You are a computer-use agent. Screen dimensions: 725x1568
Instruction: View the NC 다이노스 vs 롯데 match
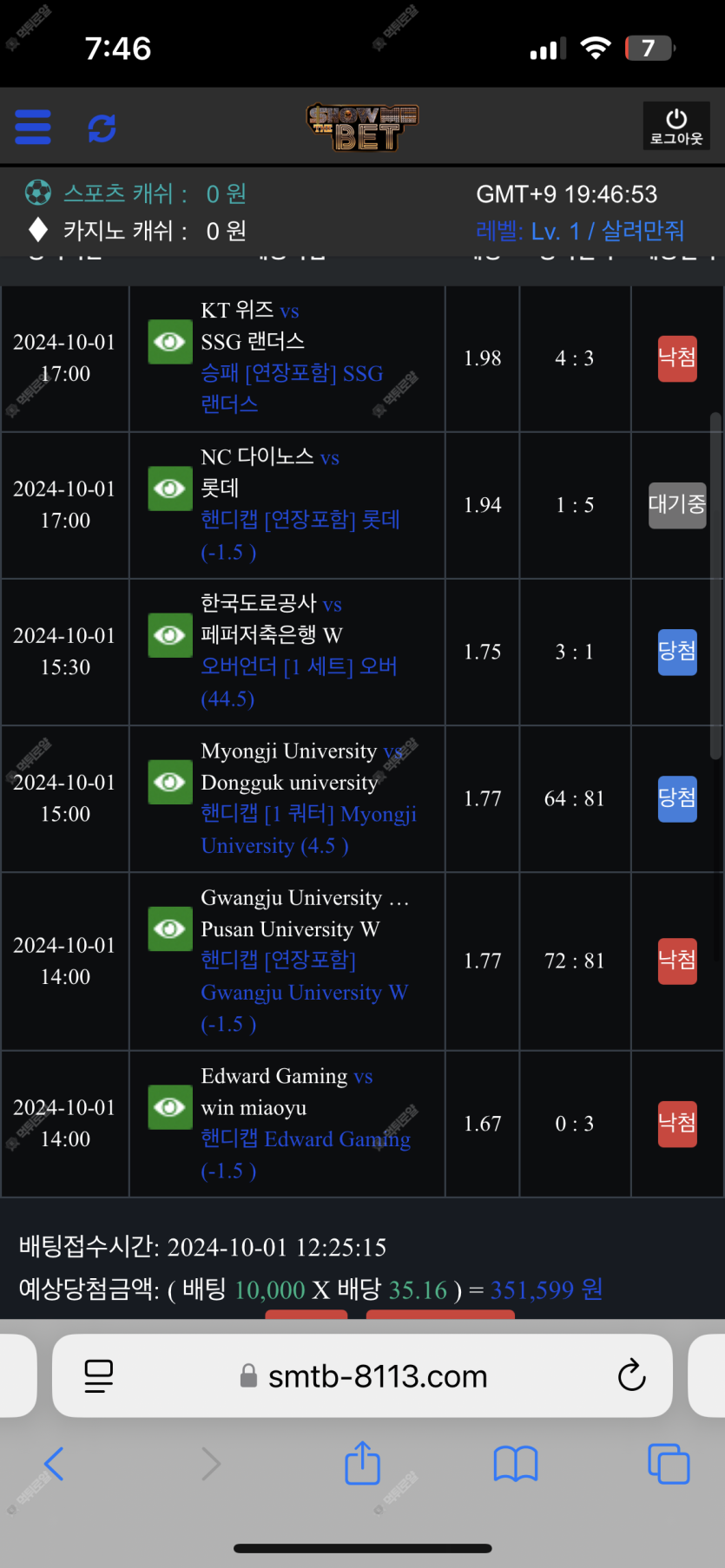[x=170, y=489]
